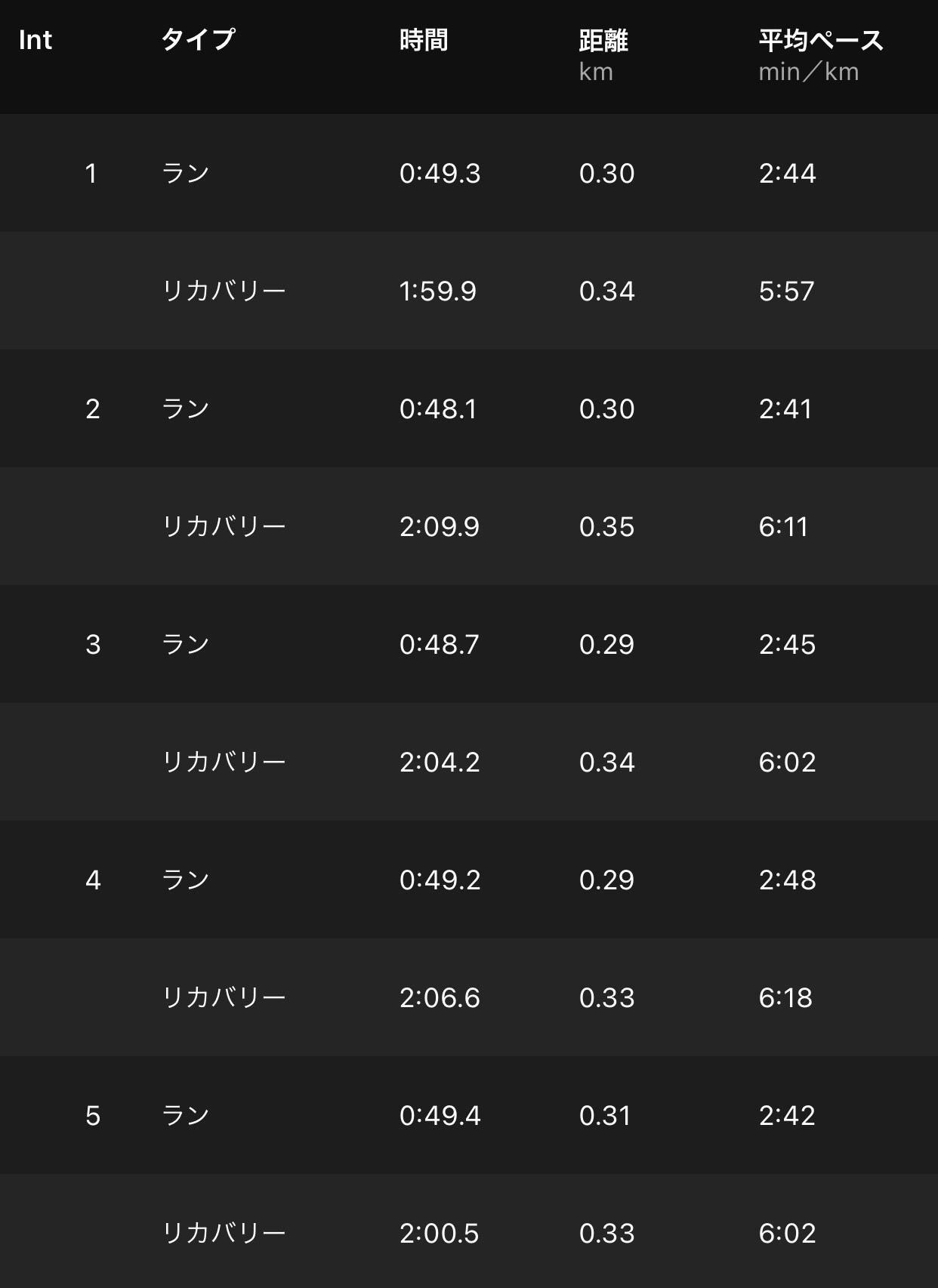938x1288 pixels.
Task: Click the min／km unit label under 平均ペース
Action: coord(808,72)
